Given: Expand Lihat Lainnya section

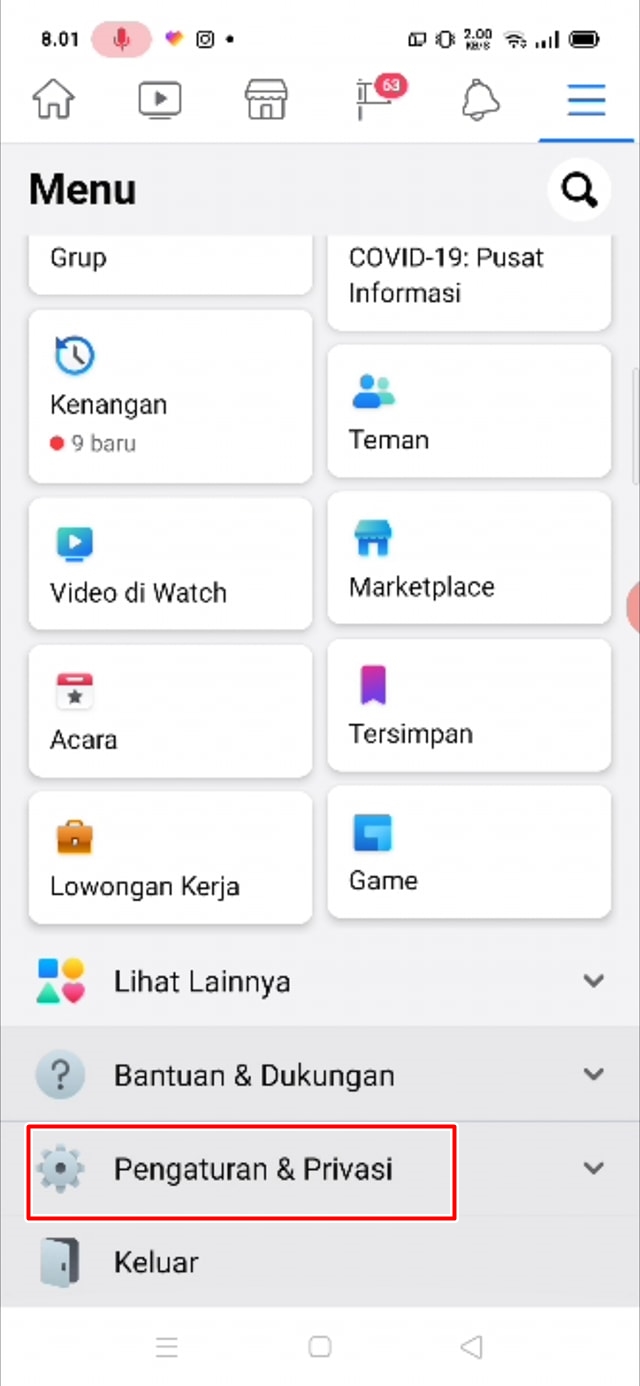Looking at the screenshot, I should click(x=320, y=981).
